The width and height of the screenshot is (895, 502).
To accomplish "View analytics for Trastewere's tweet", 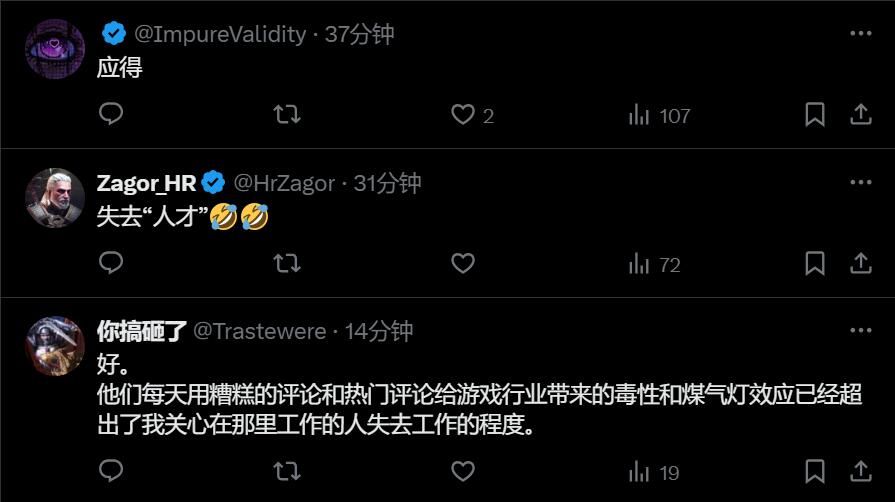I will [654, 471].
